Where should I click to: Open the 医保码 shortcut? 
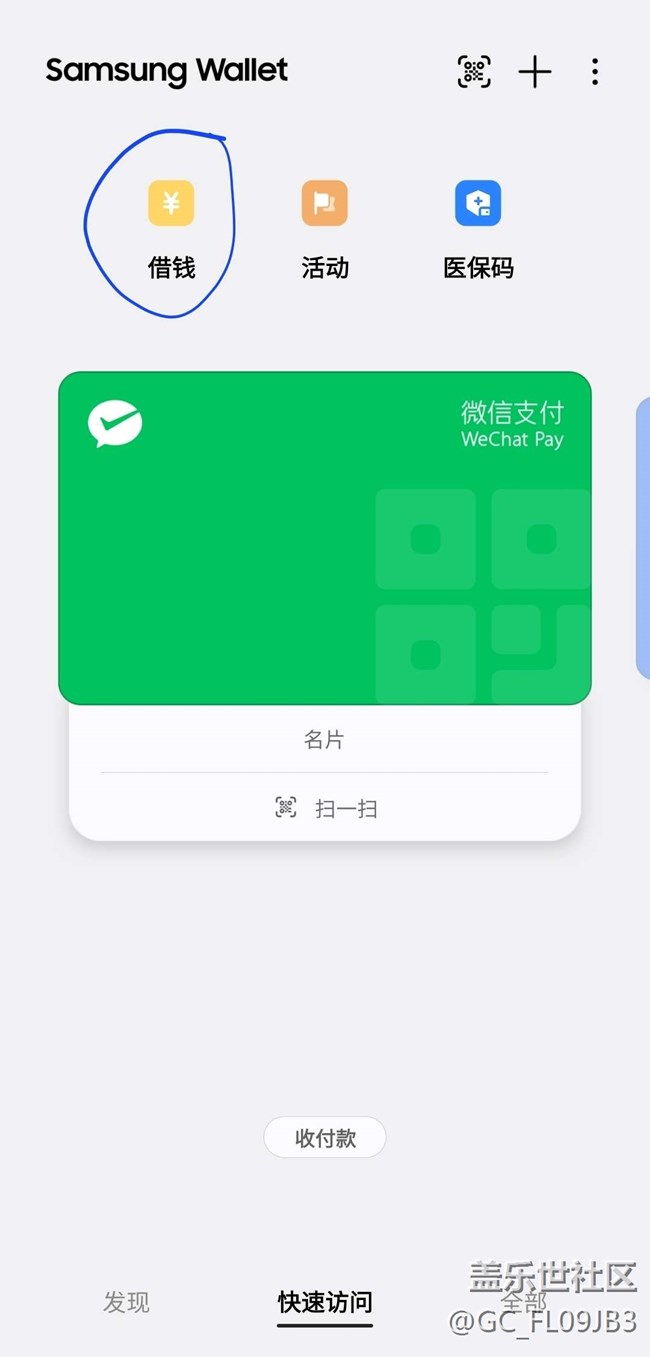point(478,227)
